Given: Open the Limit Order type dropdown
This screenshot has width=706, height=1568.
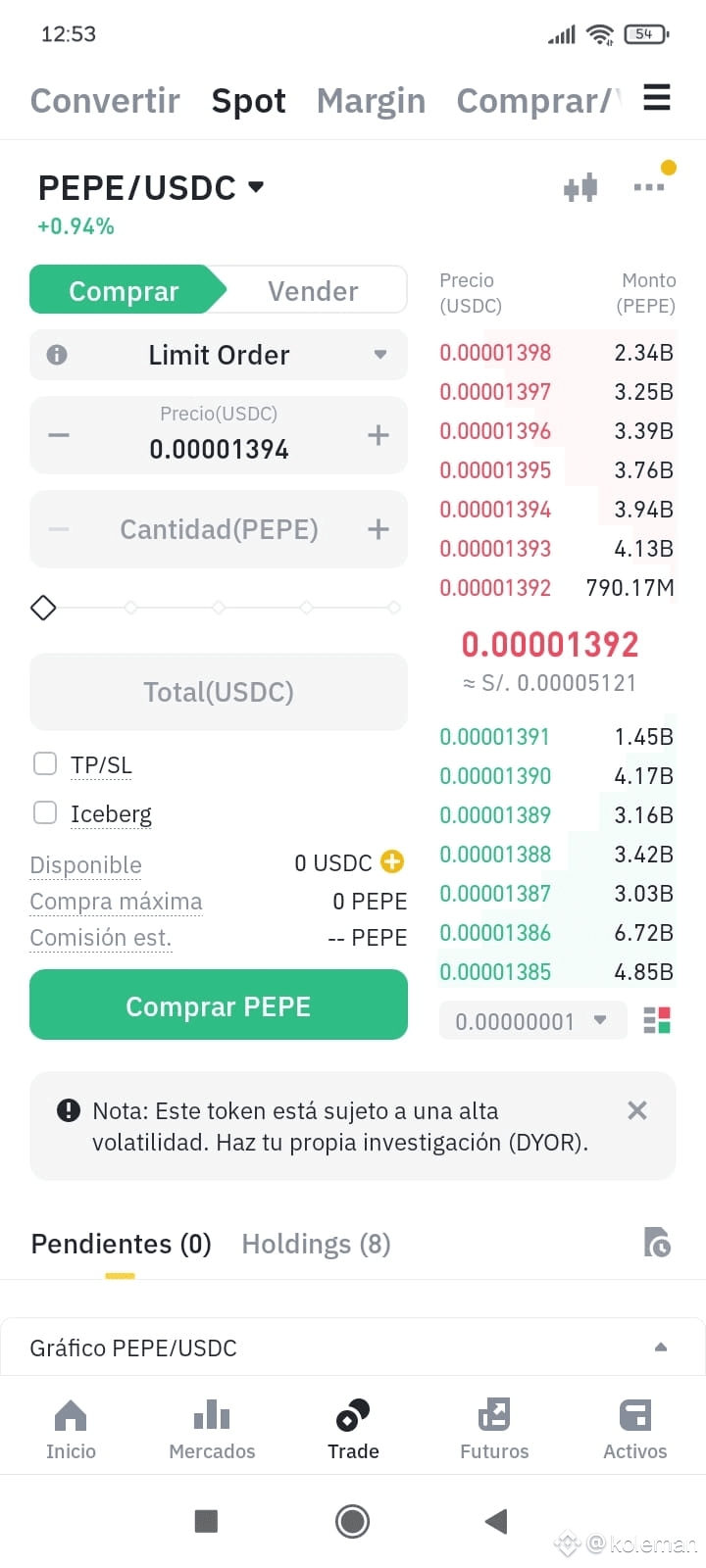Looking at the screenshot, I should (x=380, y=355).
